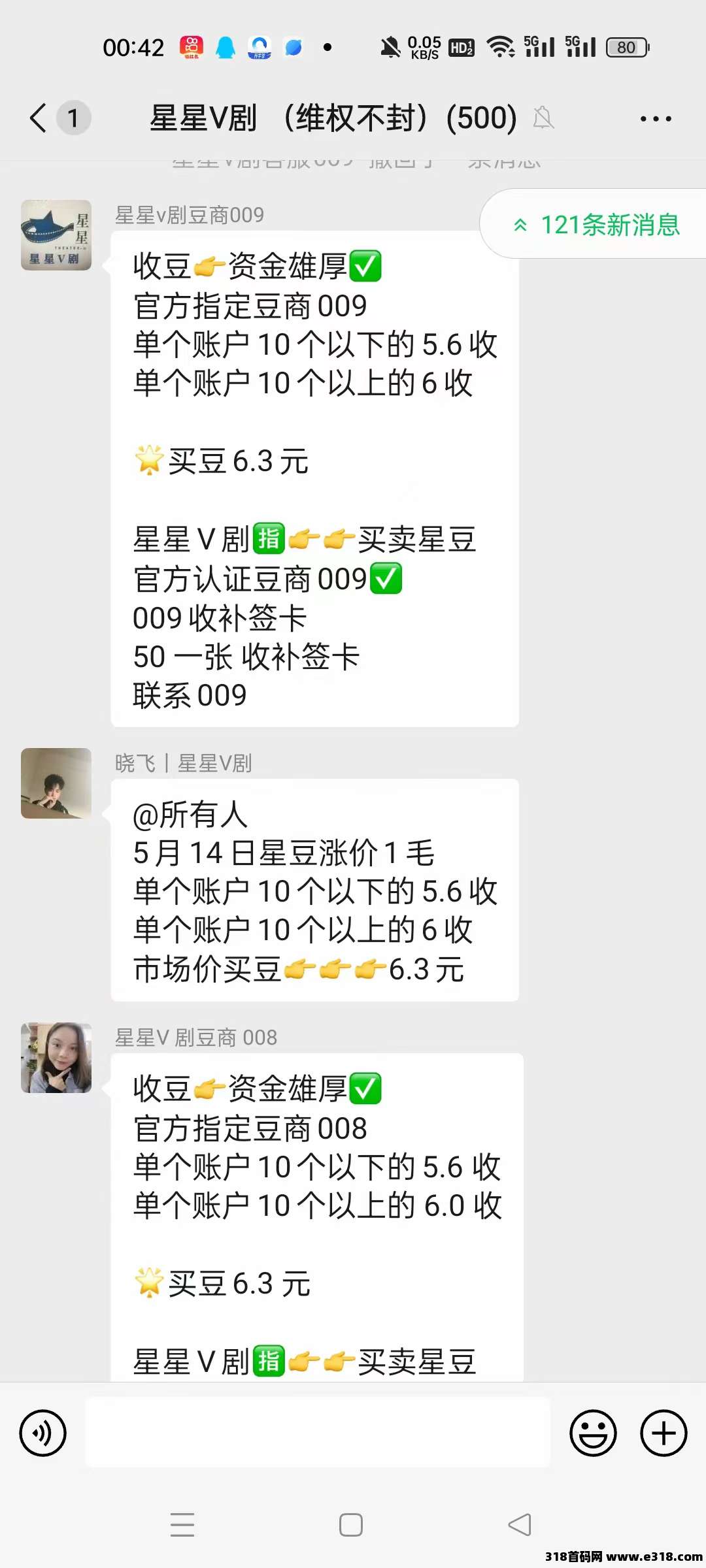Screen dimensions: 706x1568
Task: Open the plus attachment menu
Action: pos(664,1433)
